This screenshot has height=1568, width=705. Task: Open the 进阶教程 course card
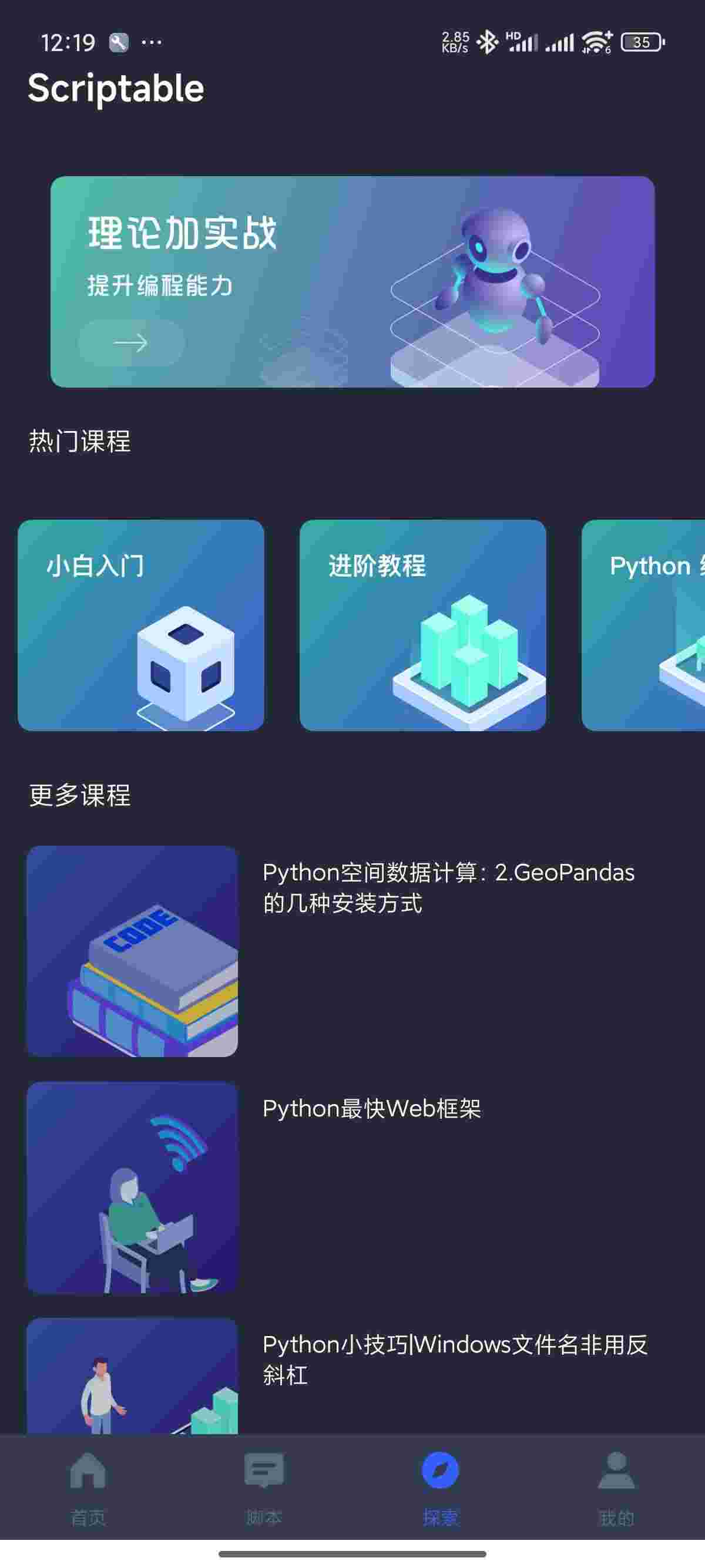pyautogui.click(x=422, y=624)
